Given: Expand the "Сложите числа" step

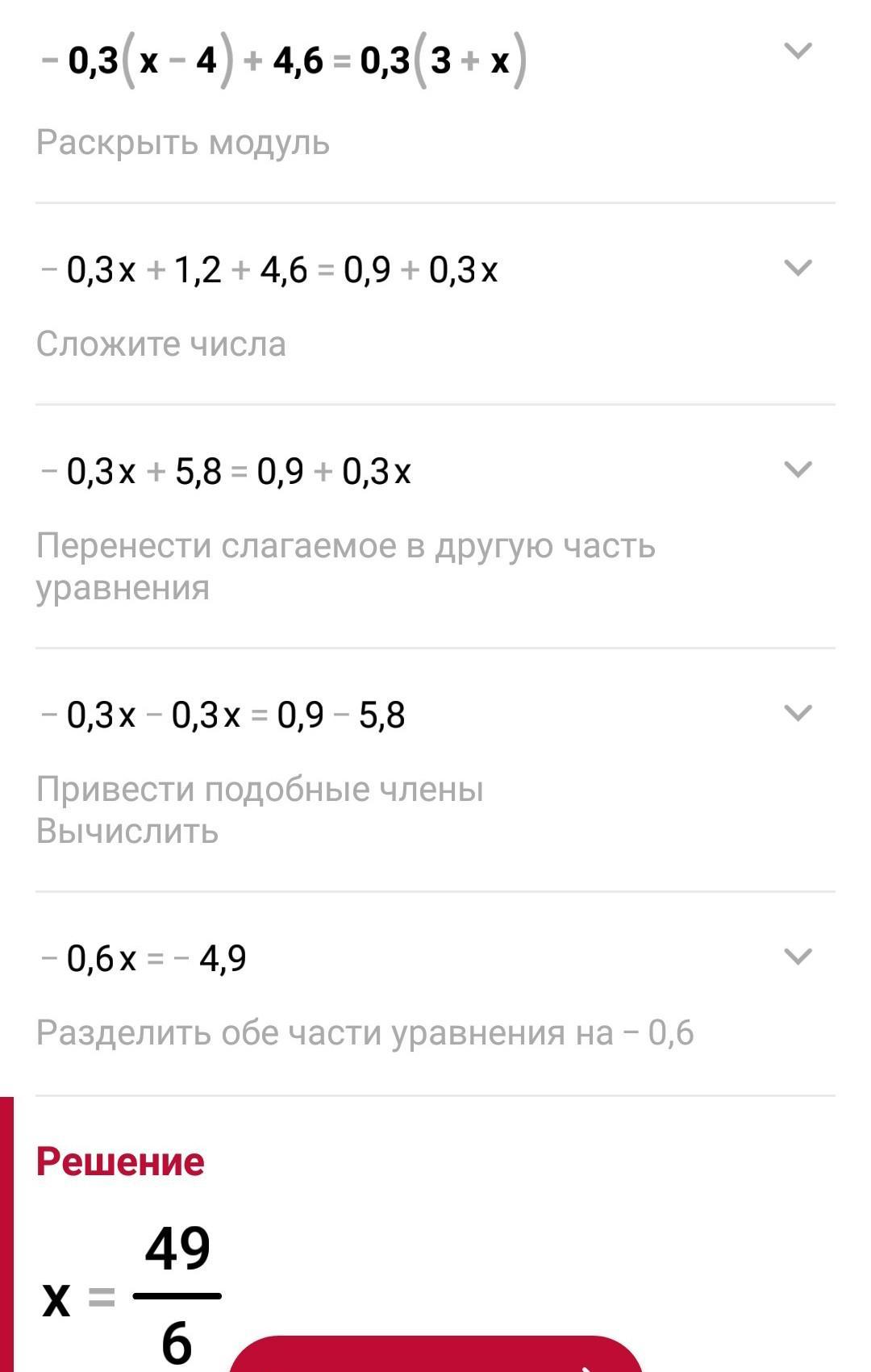Looking at the screenshot, I should click(798, 268).
